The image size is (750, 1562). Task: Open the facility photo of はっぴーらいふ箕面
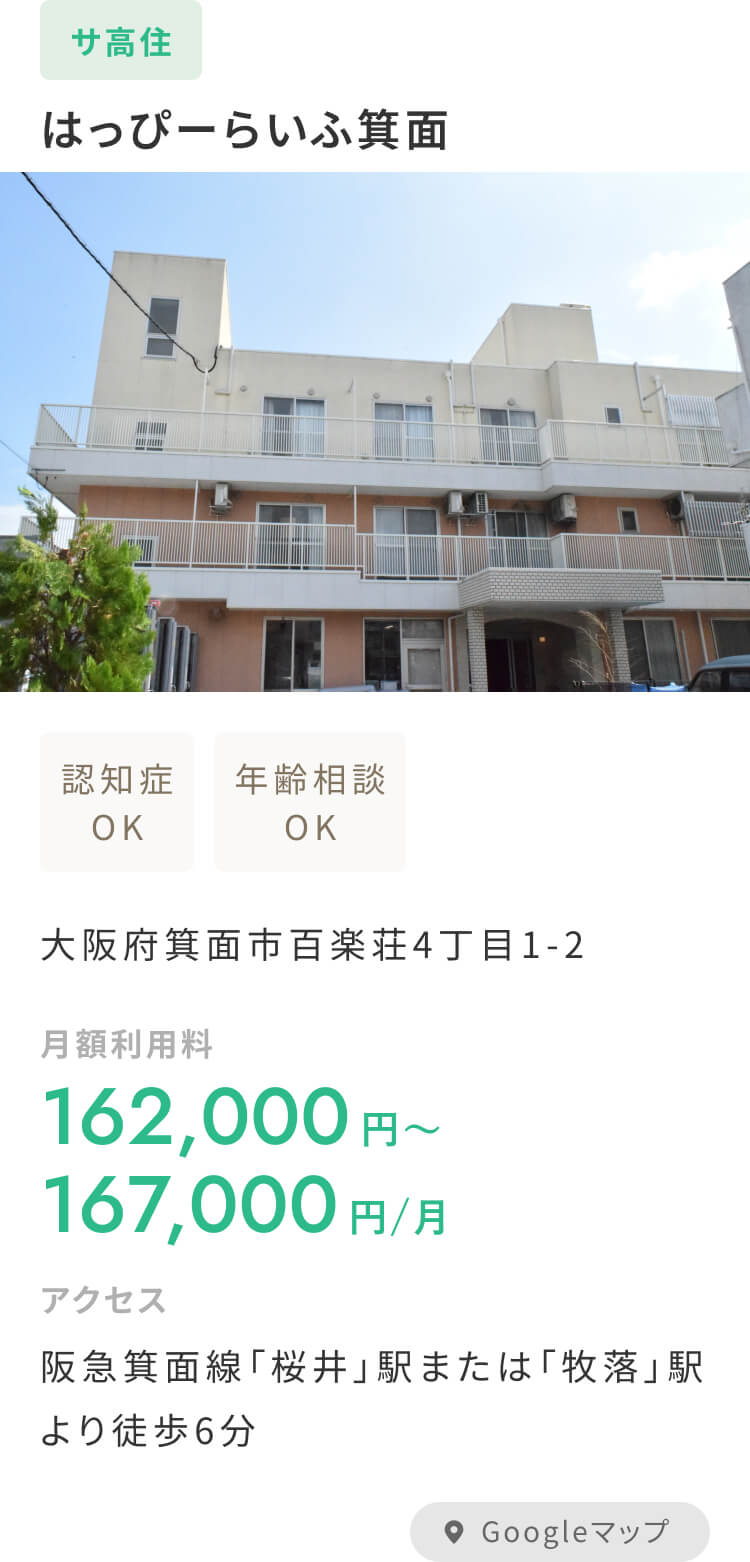tap(375, 435)
